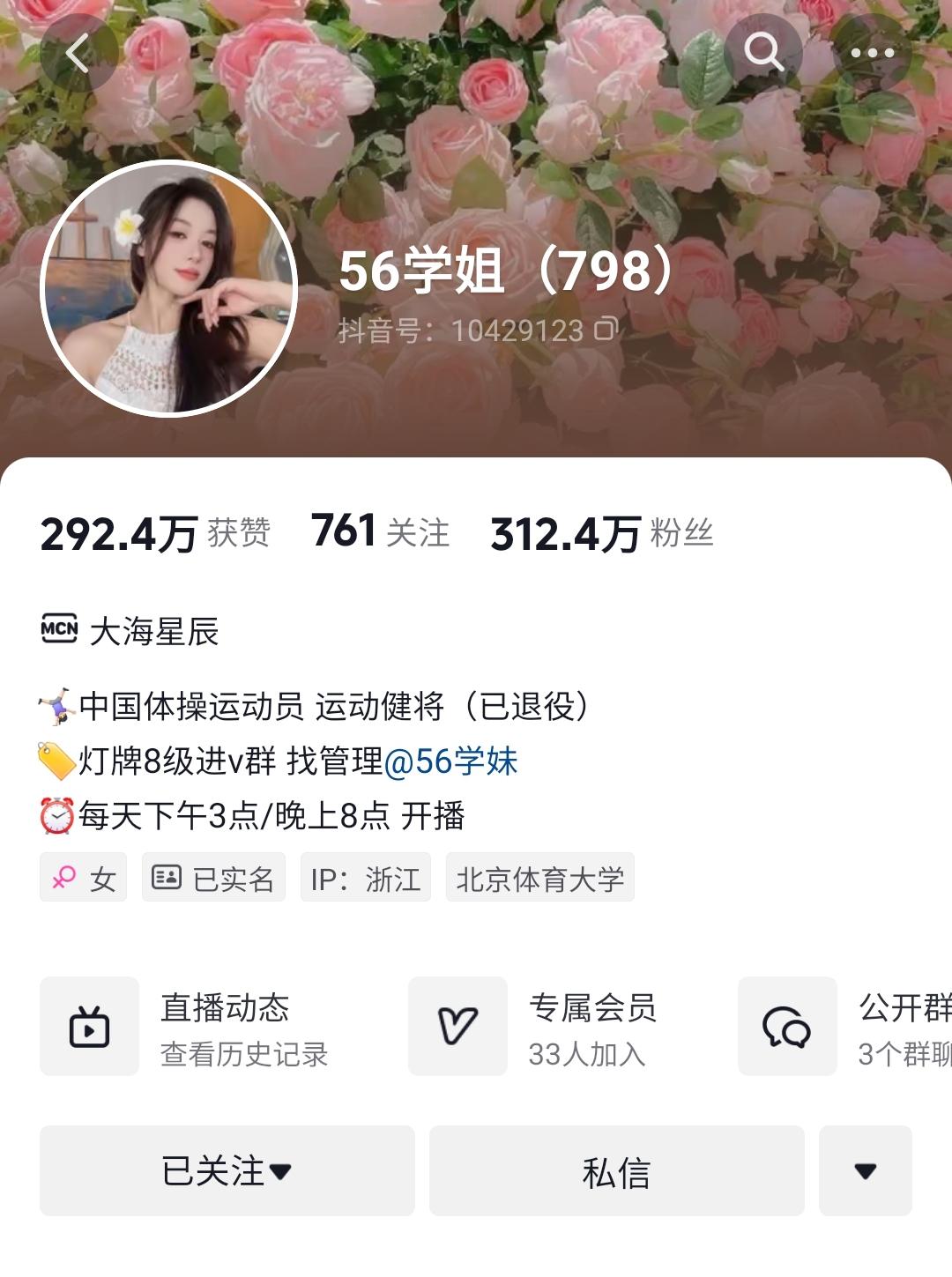
Task: View the 292.4万 likes count
Action: click(154, 534)
